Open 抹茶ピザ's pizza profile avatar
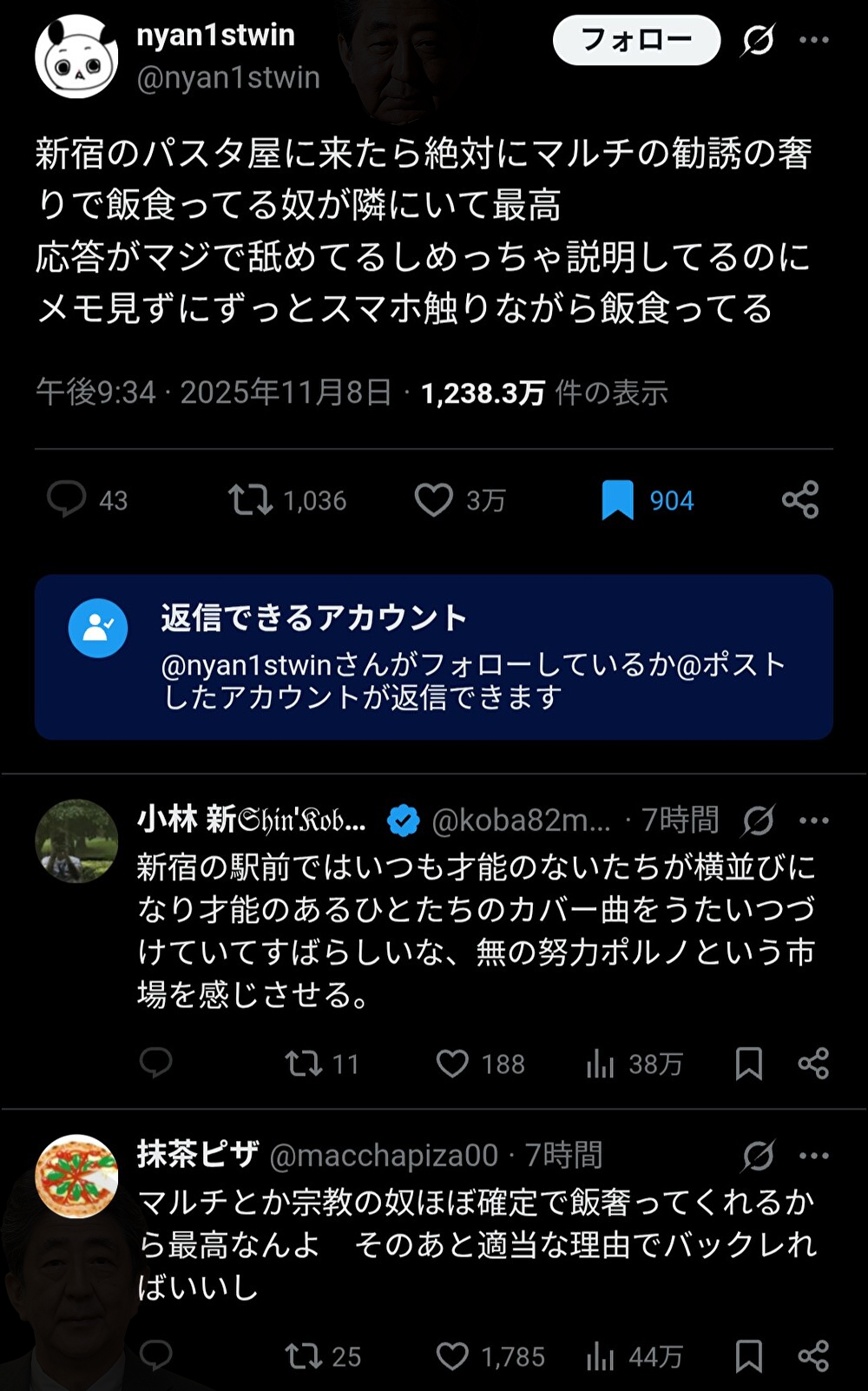This screenshot has height=1391, width=868. click(x=76, y=1176)
